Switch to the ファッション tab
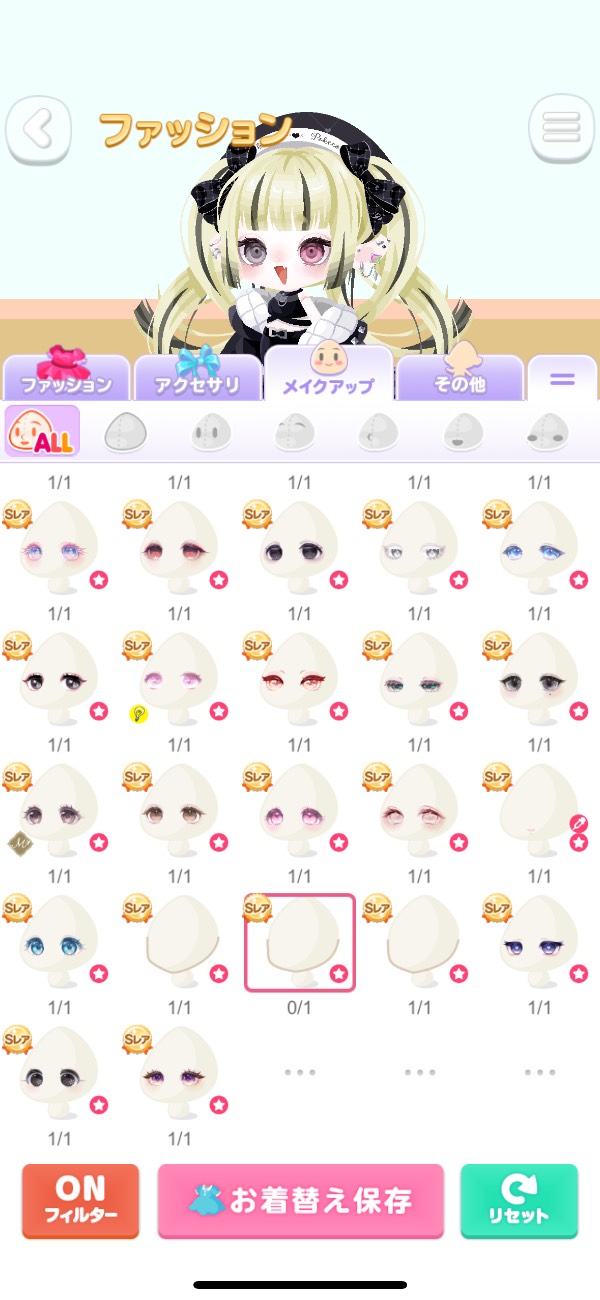Viewport: 600px width, 1300px height. coord(66,377)
